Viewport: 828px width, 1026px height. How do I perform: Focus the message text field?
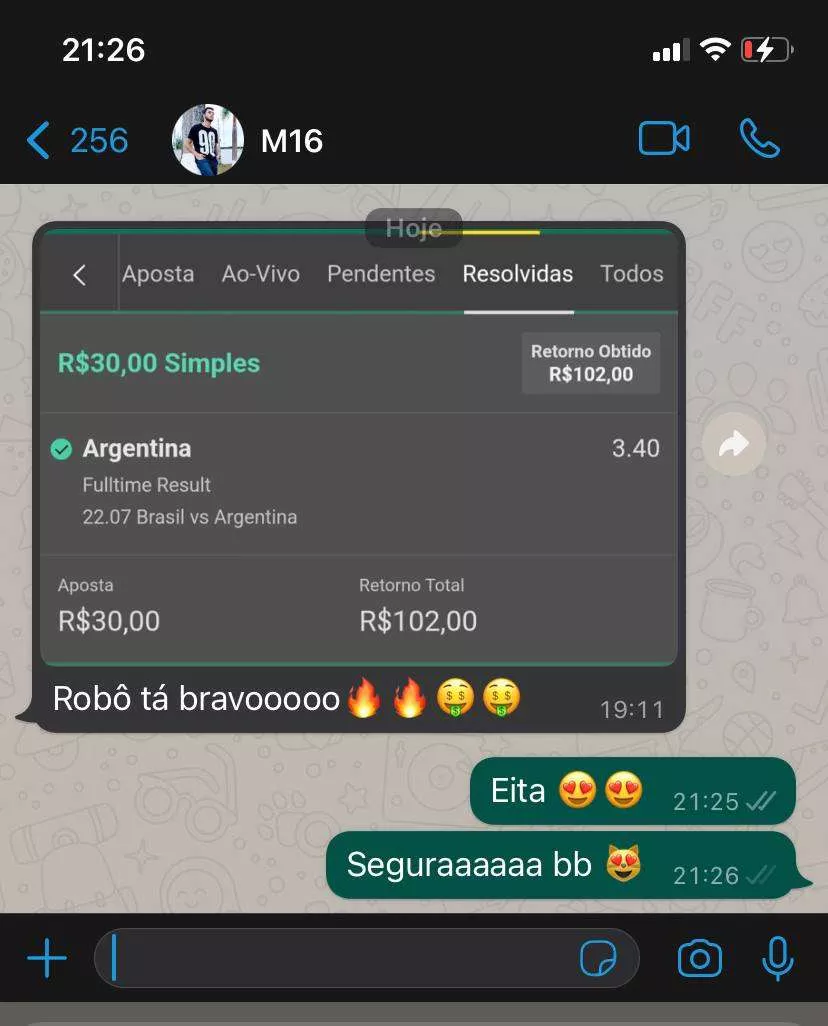pos(340,960)
